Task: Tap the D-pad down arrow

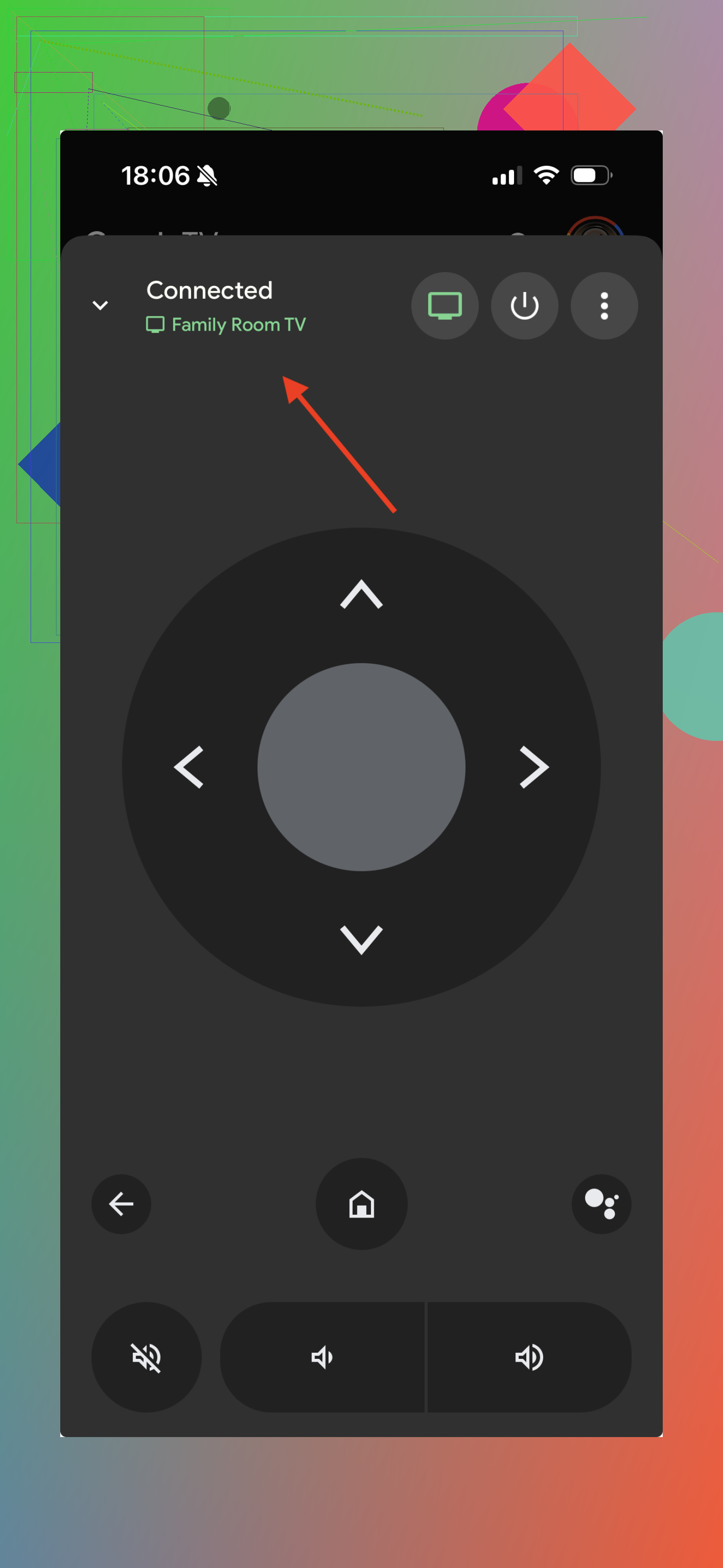Action: [x=361, y=939]
